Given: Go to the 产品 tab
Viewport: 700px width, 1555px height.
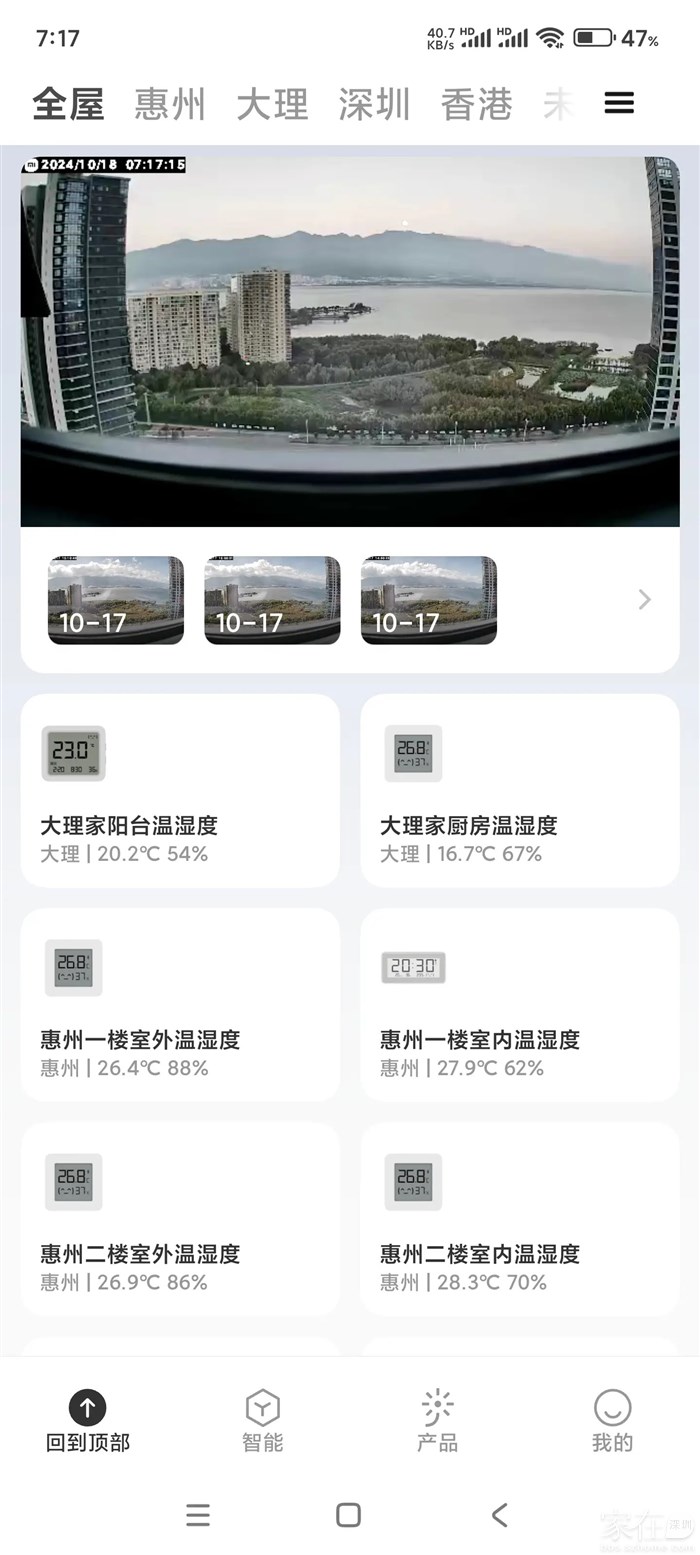Looking at the screenshot, I should click(437, 1420).
